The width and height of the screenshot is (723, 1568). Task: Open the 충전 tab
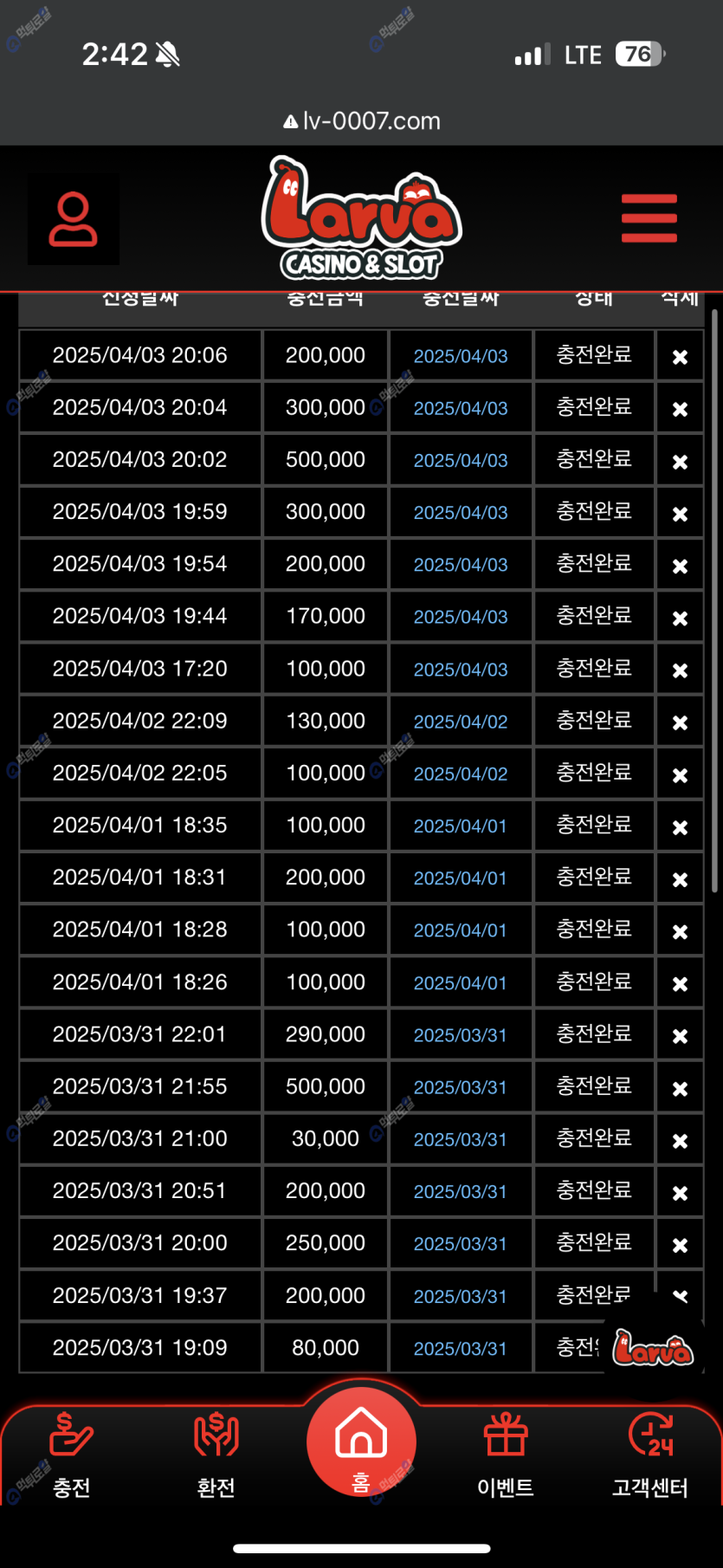coord(72,1455)
